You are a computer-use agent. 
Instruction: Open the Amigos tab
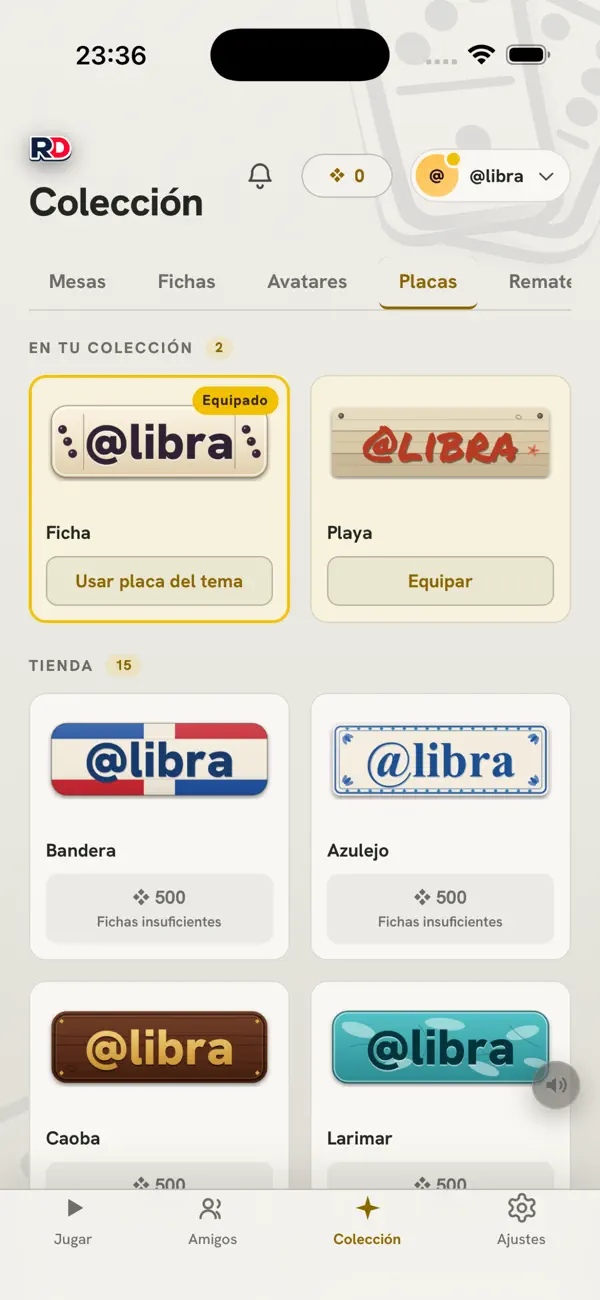click(x=213, y=1222)
